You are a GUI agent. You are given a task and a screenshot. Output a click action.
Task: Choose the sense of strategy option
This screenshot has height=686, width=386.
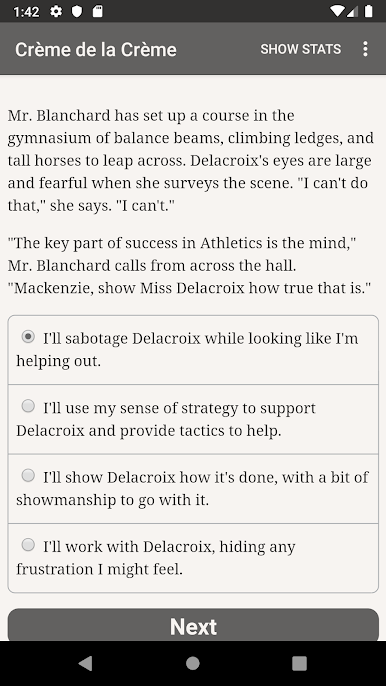[x=193, y=419]
